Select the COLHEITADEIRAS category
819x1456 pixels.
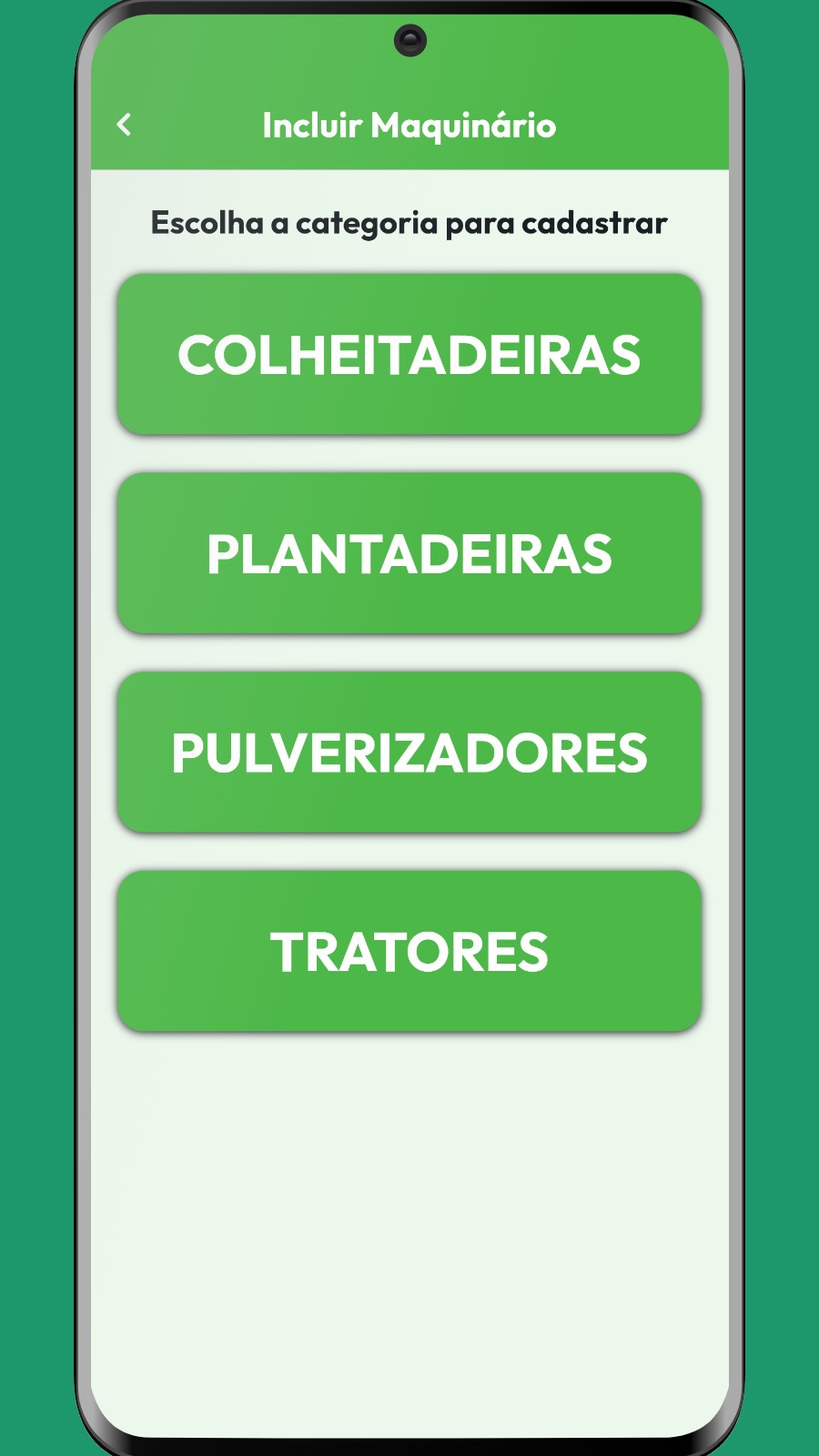pyautogui.click(x=409, y=354)
